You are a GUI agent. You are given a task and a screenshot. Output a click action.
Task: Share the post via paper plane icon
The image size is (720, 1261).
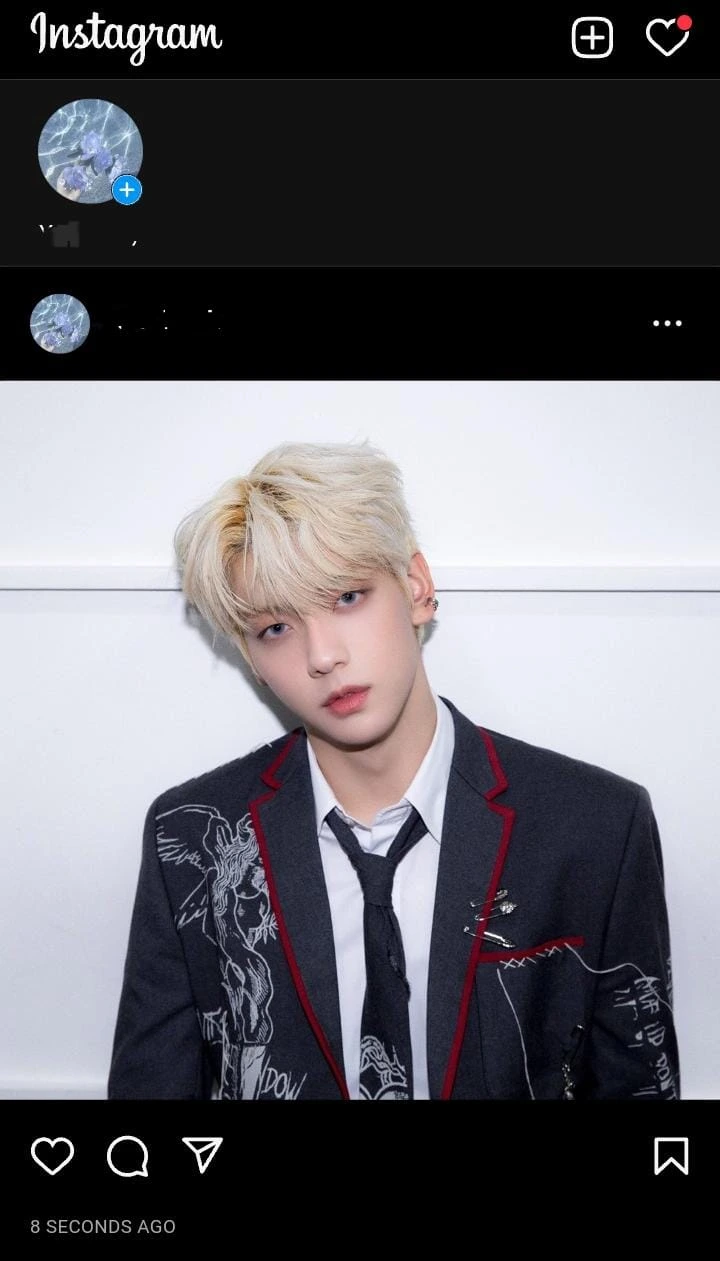point(202,1155)
